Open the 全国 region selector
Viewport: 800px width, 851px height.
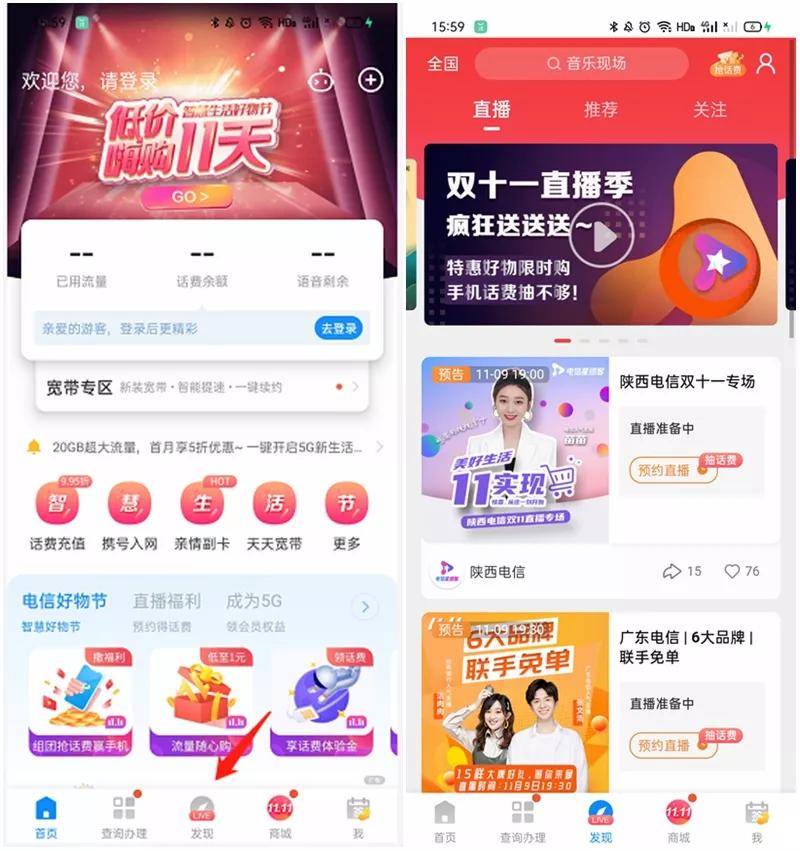443,64
